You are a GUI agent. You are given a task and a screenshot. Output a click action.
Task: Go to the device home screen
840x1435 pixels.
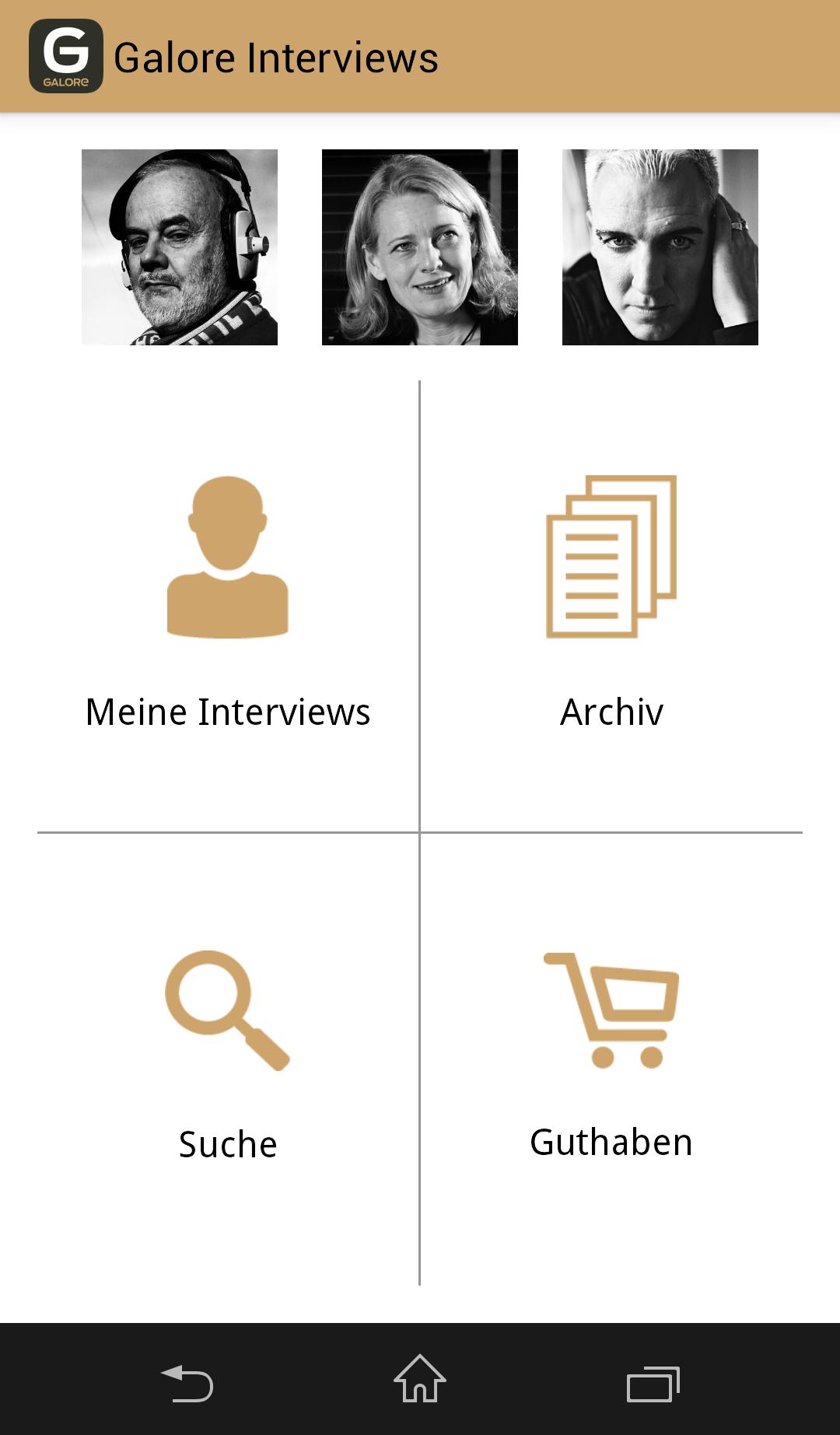click(420, 1379)
